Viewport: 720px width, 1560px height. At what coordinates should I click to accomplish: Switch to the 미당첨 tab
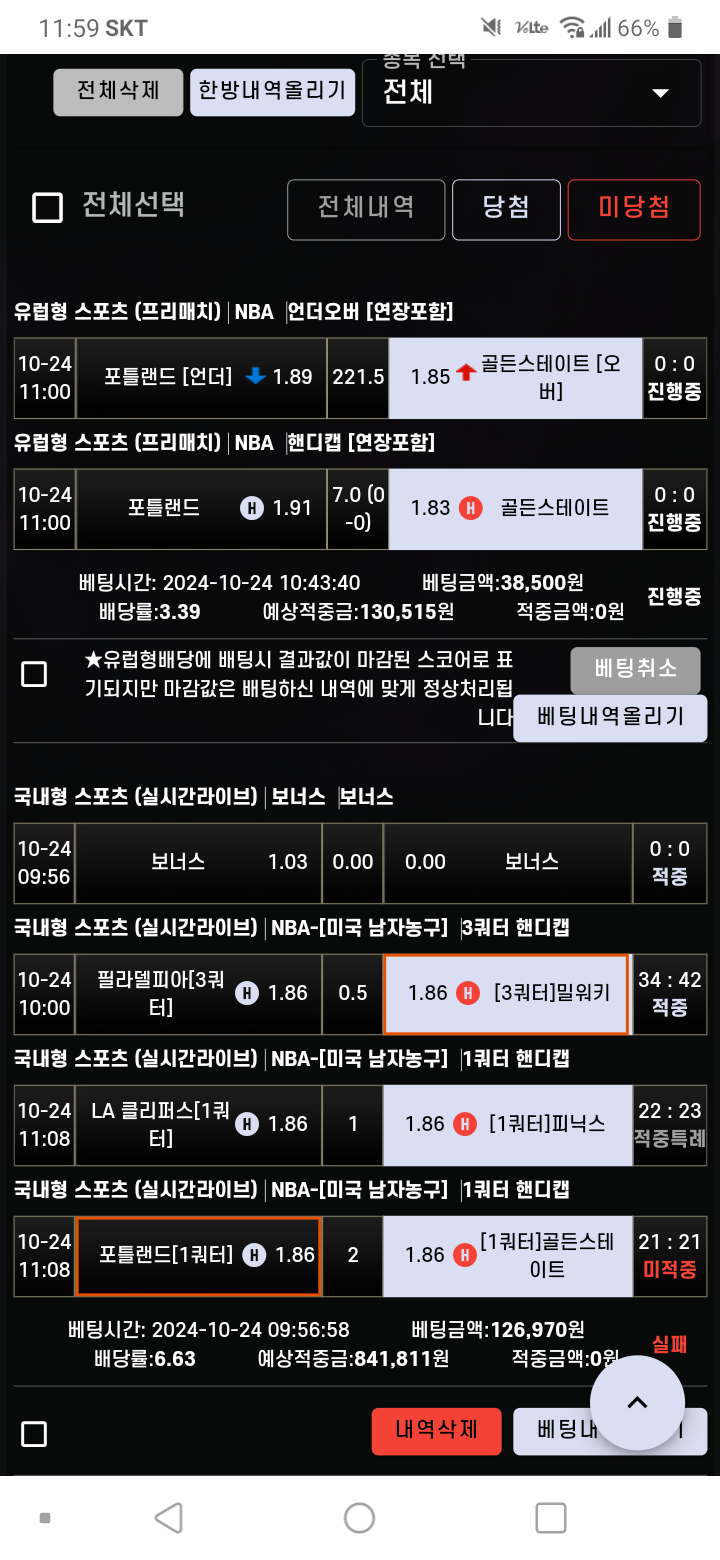tap(634, 209)
